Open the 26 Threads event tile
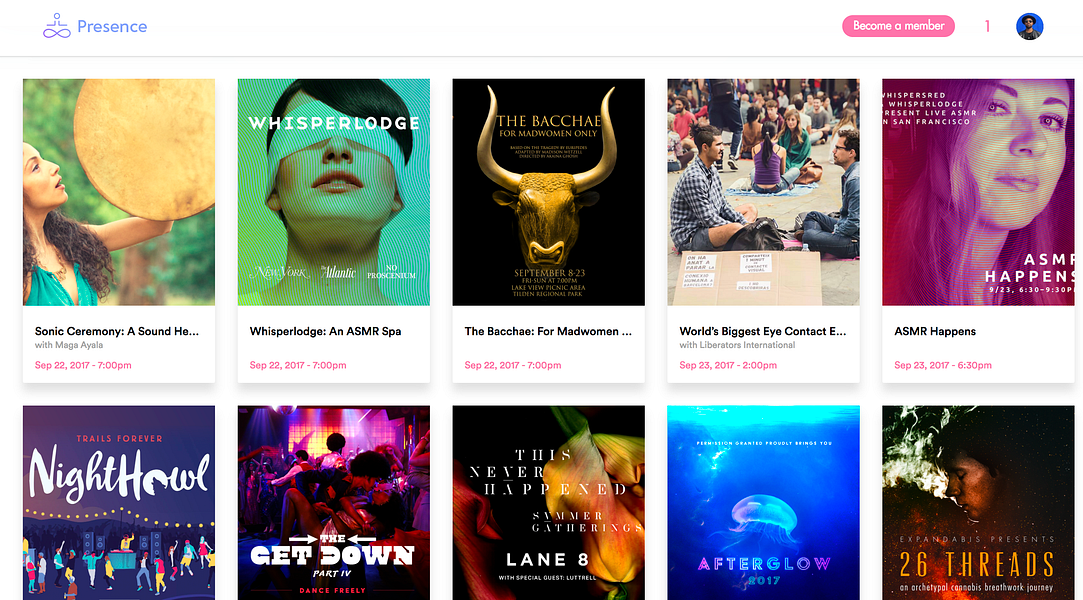Screen dimensions: 1083x600 coord(978,502)
